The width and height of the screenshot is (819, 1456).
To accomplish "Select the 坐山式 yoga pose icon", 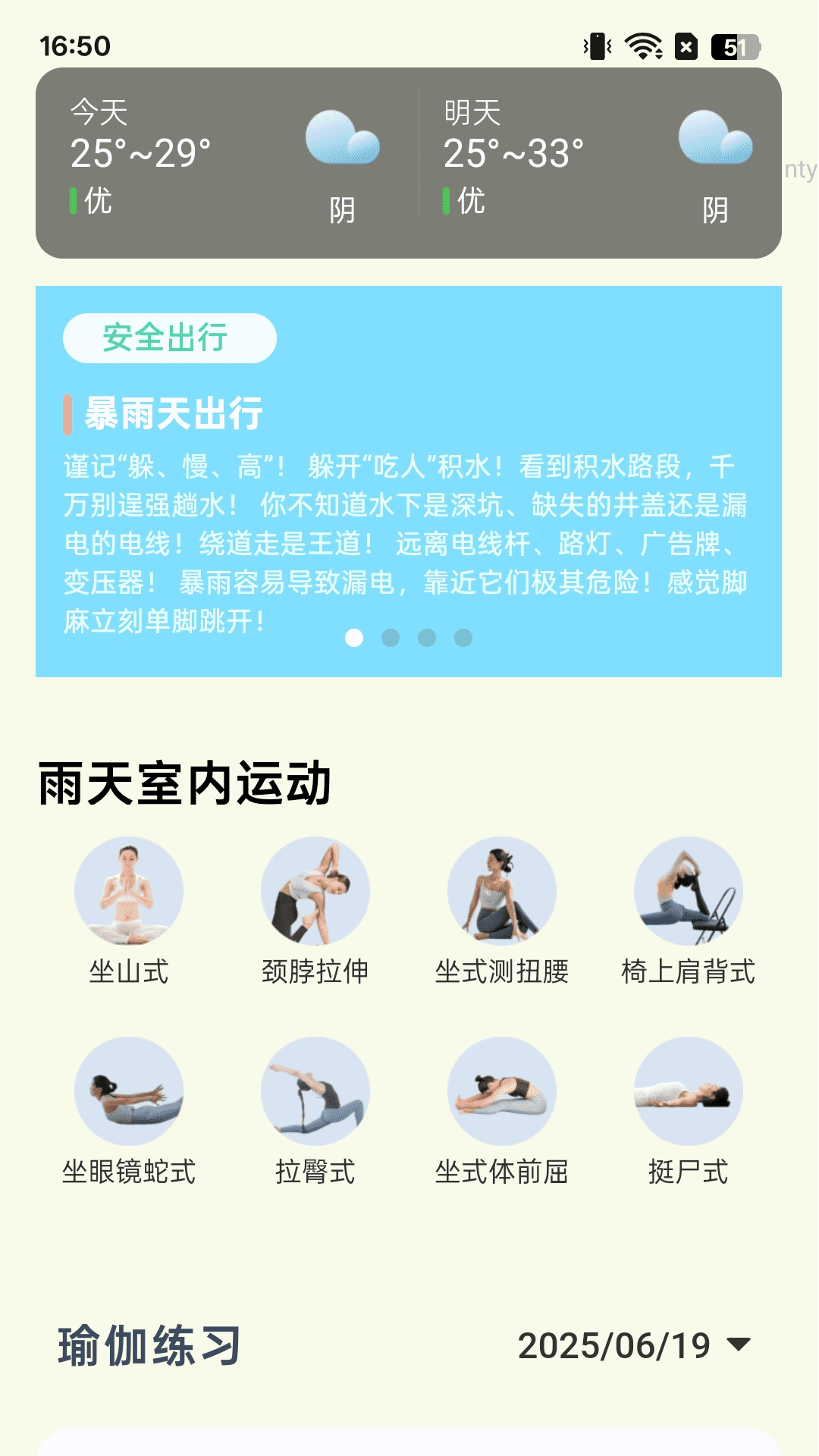I will [127, 892].
